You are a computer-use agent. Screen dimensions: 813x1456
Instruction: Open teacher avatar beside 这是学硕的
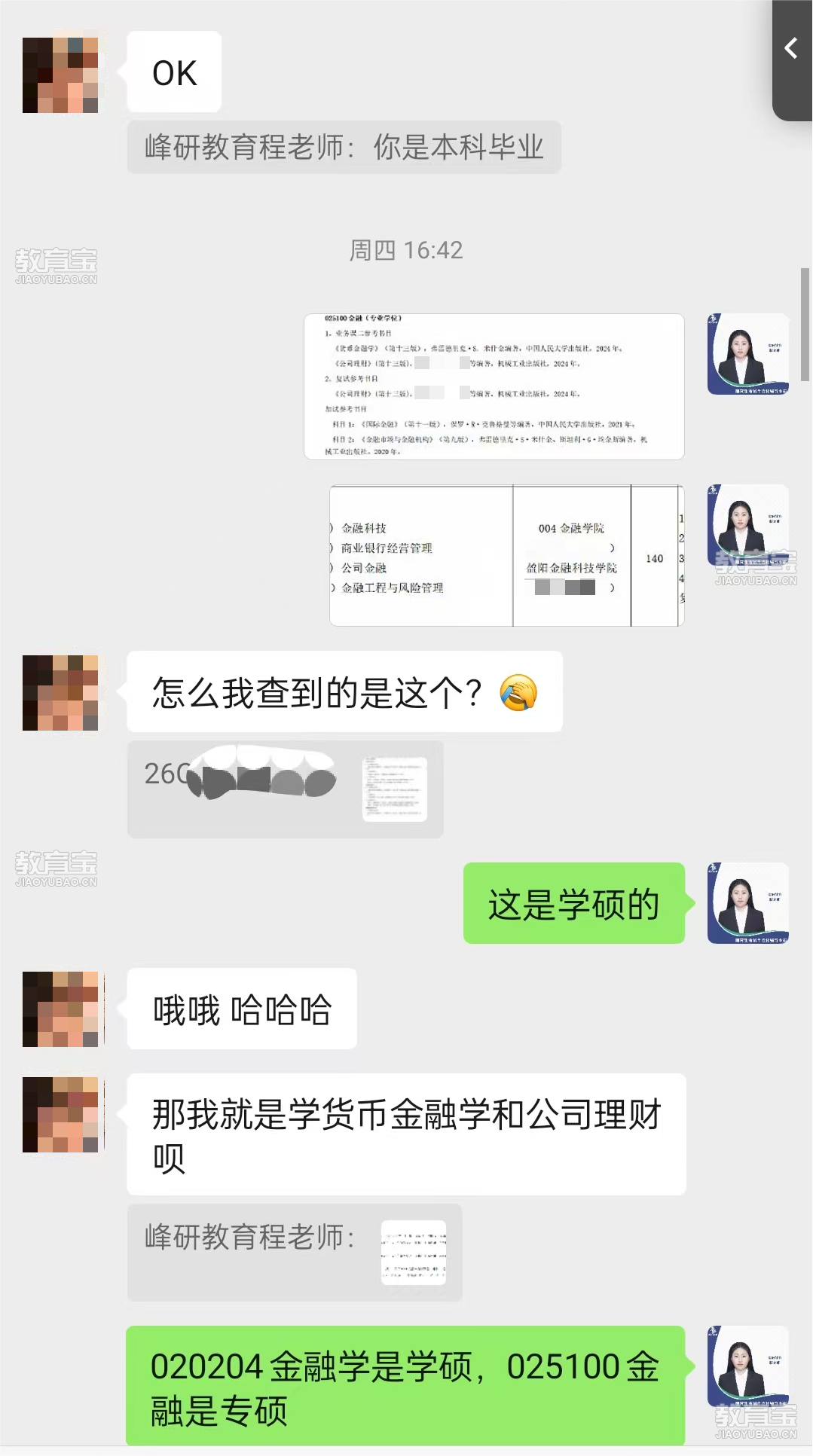pyautogui.click(x=747, y=902)
